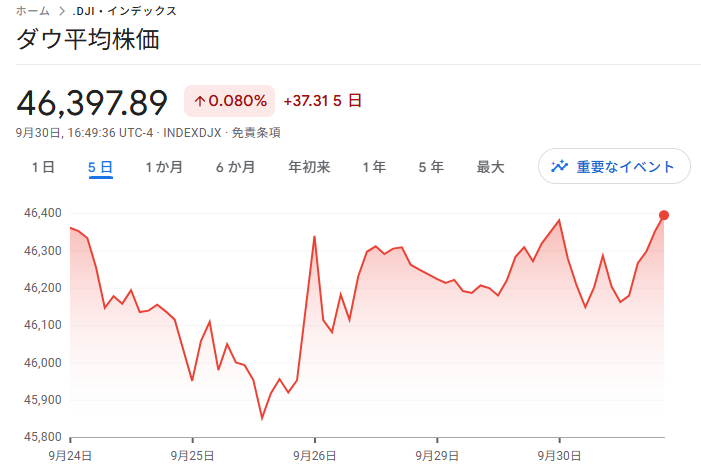Switch chart to 1年 range
Viewport: 701px width, 469px height.
pos(374,167)
